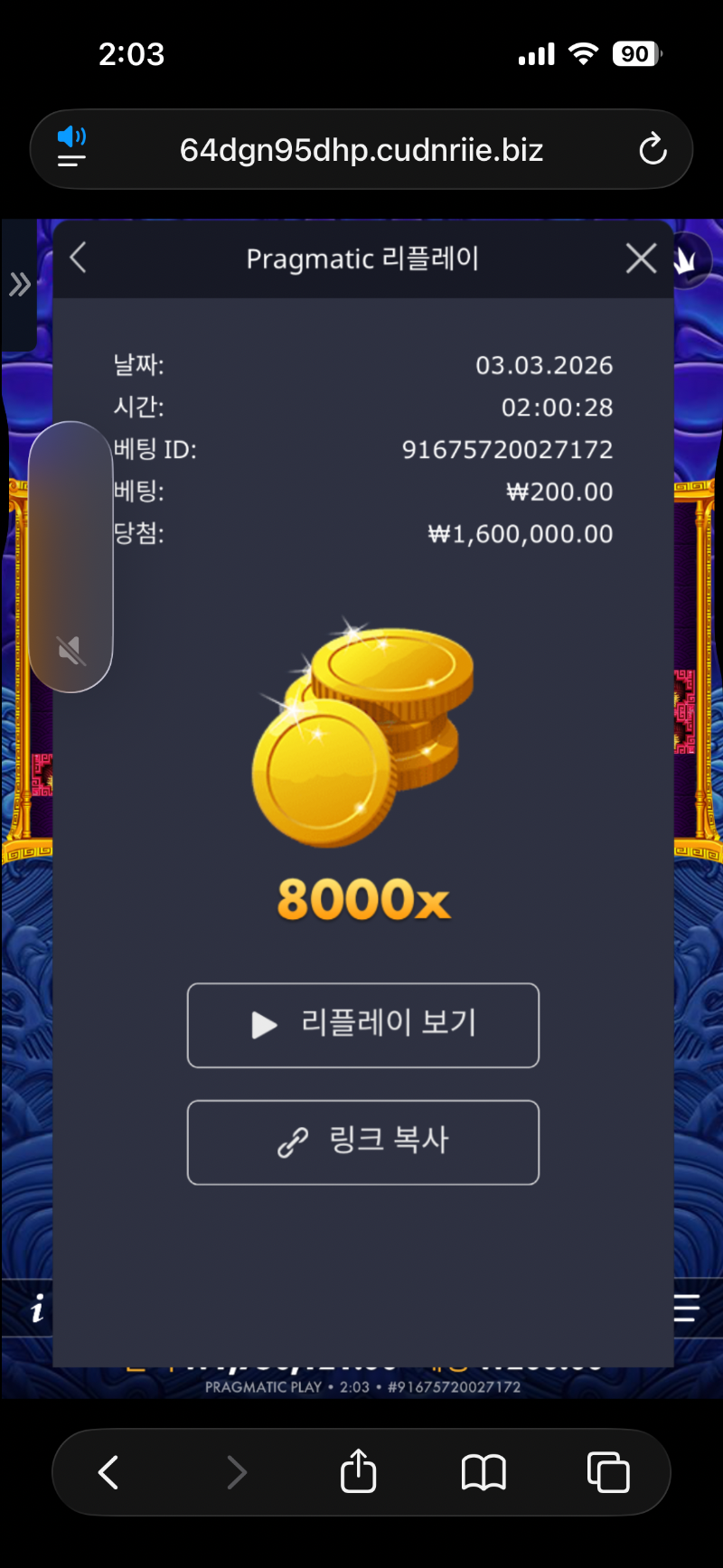
Task: Open the game info button
Action: [36, 1308]
